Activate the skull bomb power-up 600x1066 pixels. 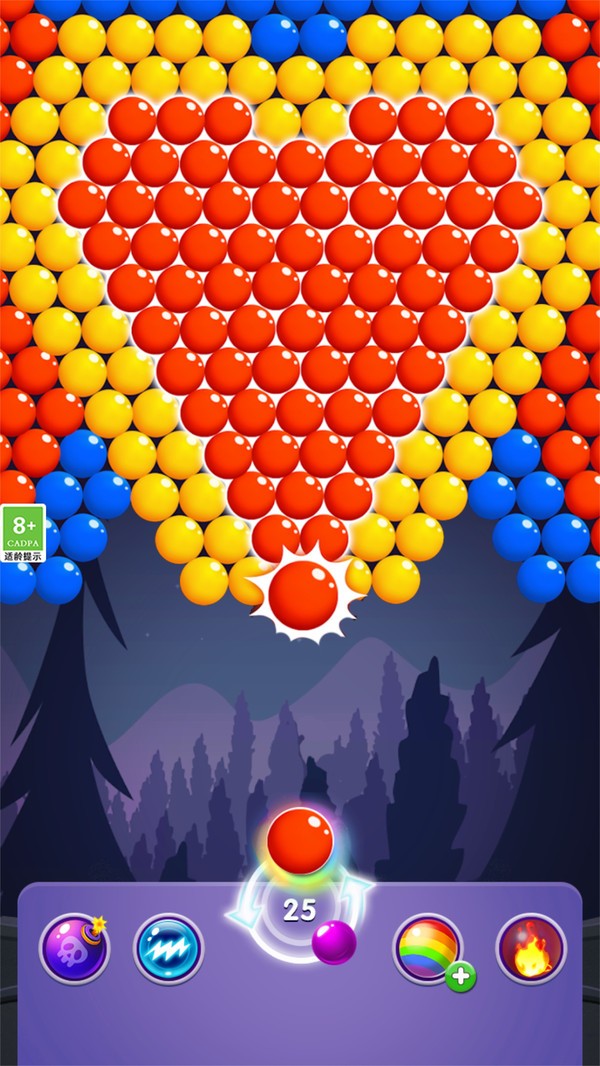pos(74,948)
